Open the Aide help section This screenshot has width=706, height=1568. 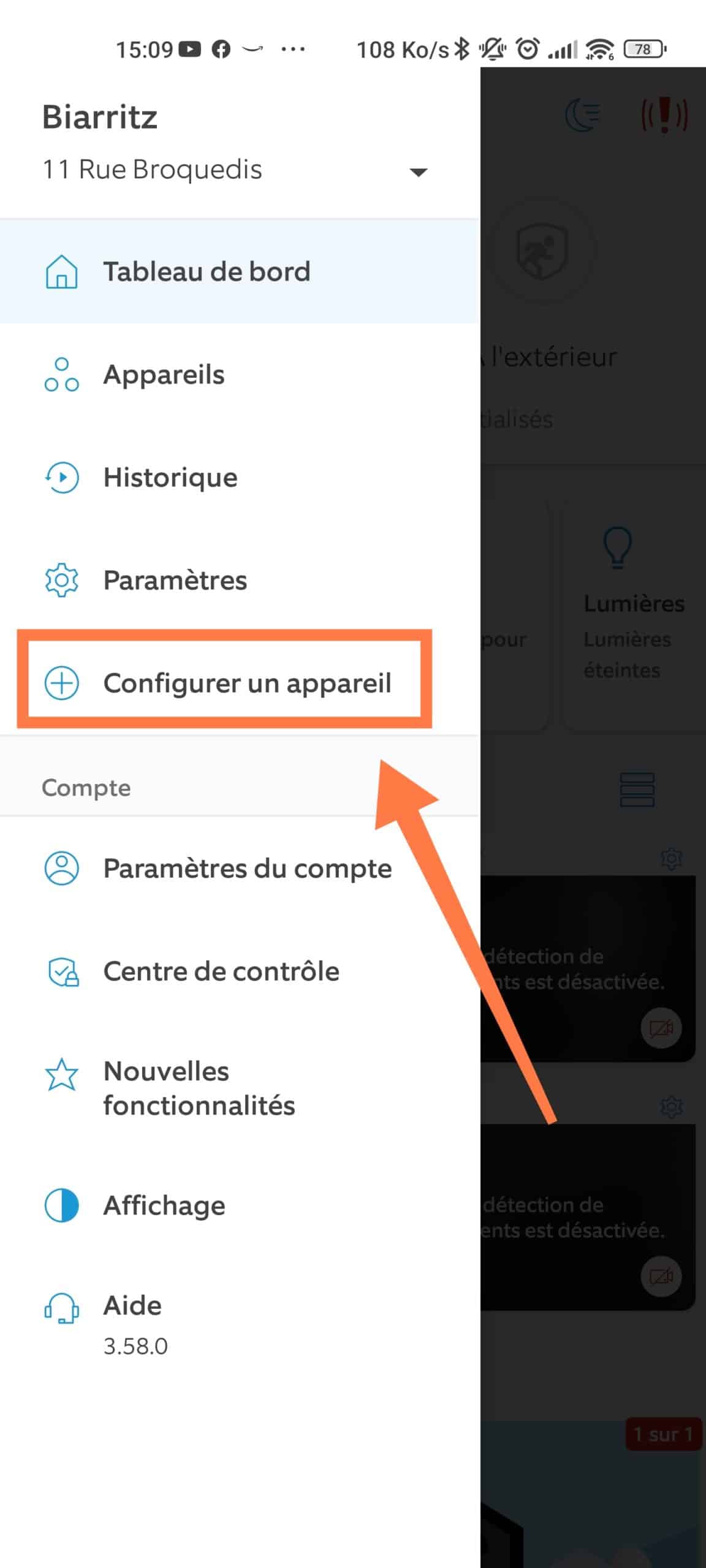[132, 1305]
